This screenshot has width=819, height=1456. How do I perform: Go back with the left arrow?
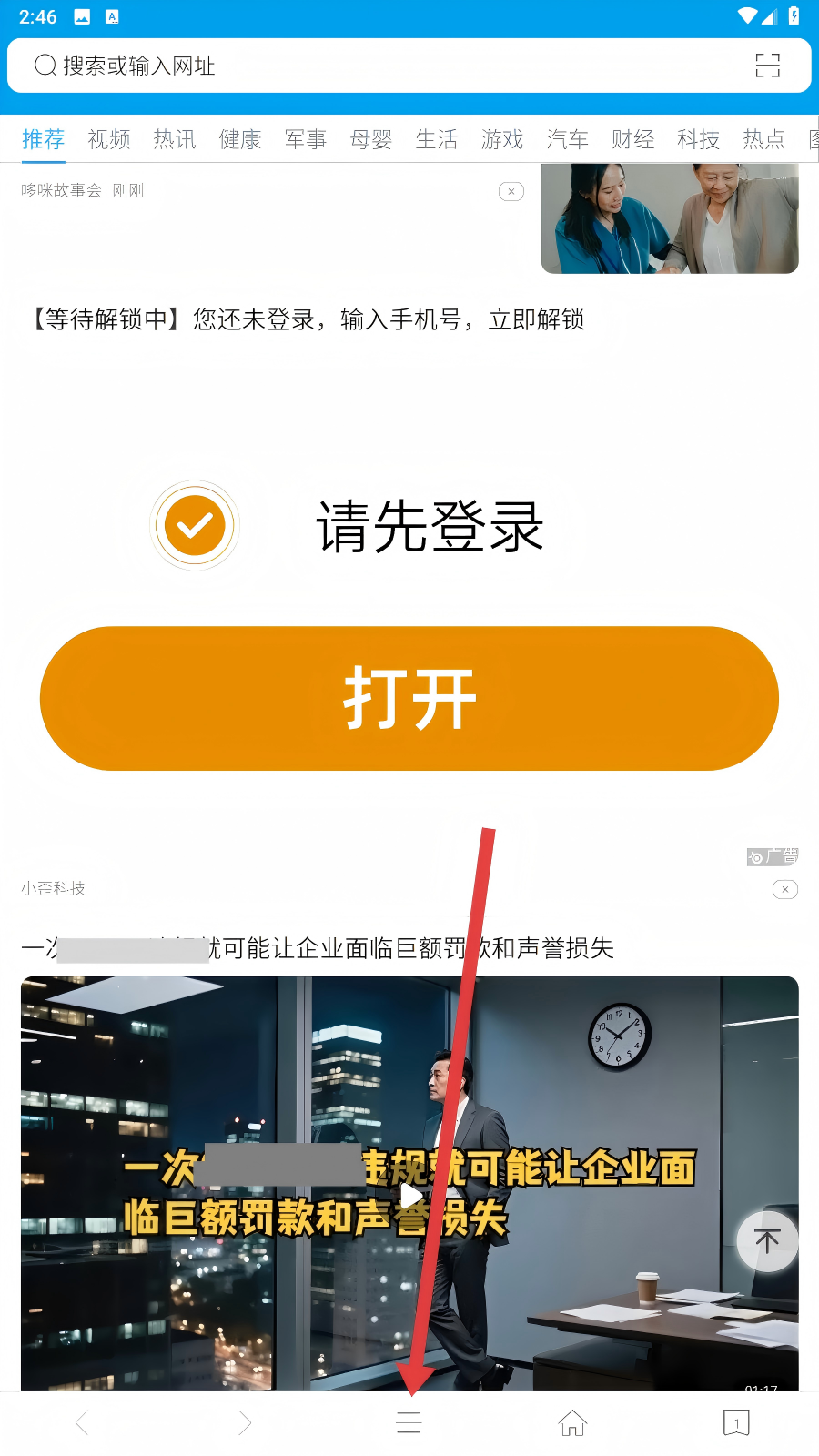tap(82, 1422)
